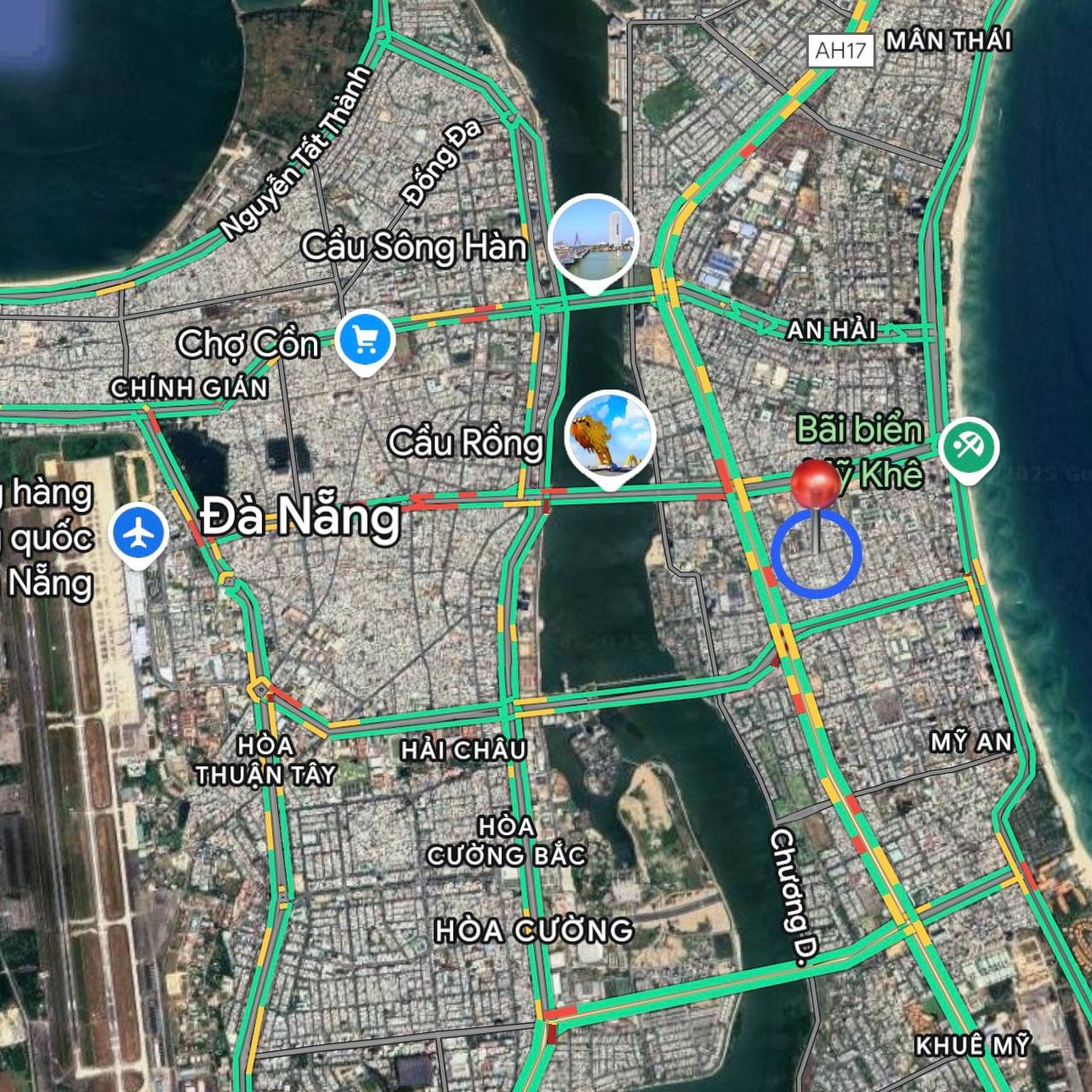Tap the airport plane marker
Screen dimensions: 1092x1092
139,534
